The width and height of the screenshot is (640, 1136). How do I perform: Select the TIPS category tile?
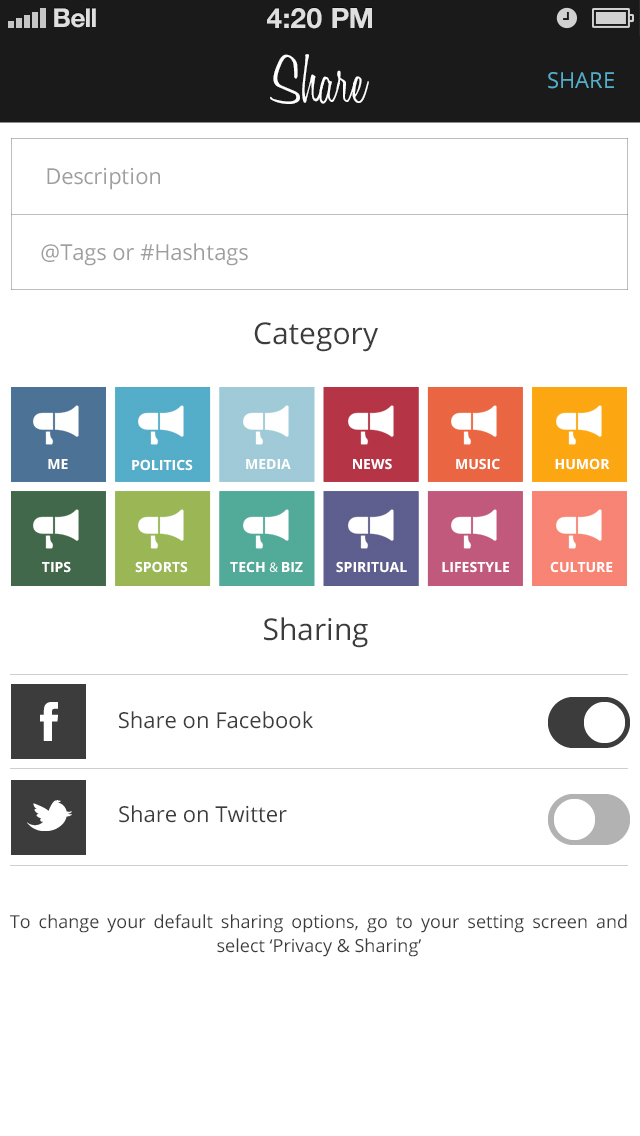click(x=58, y=538)
